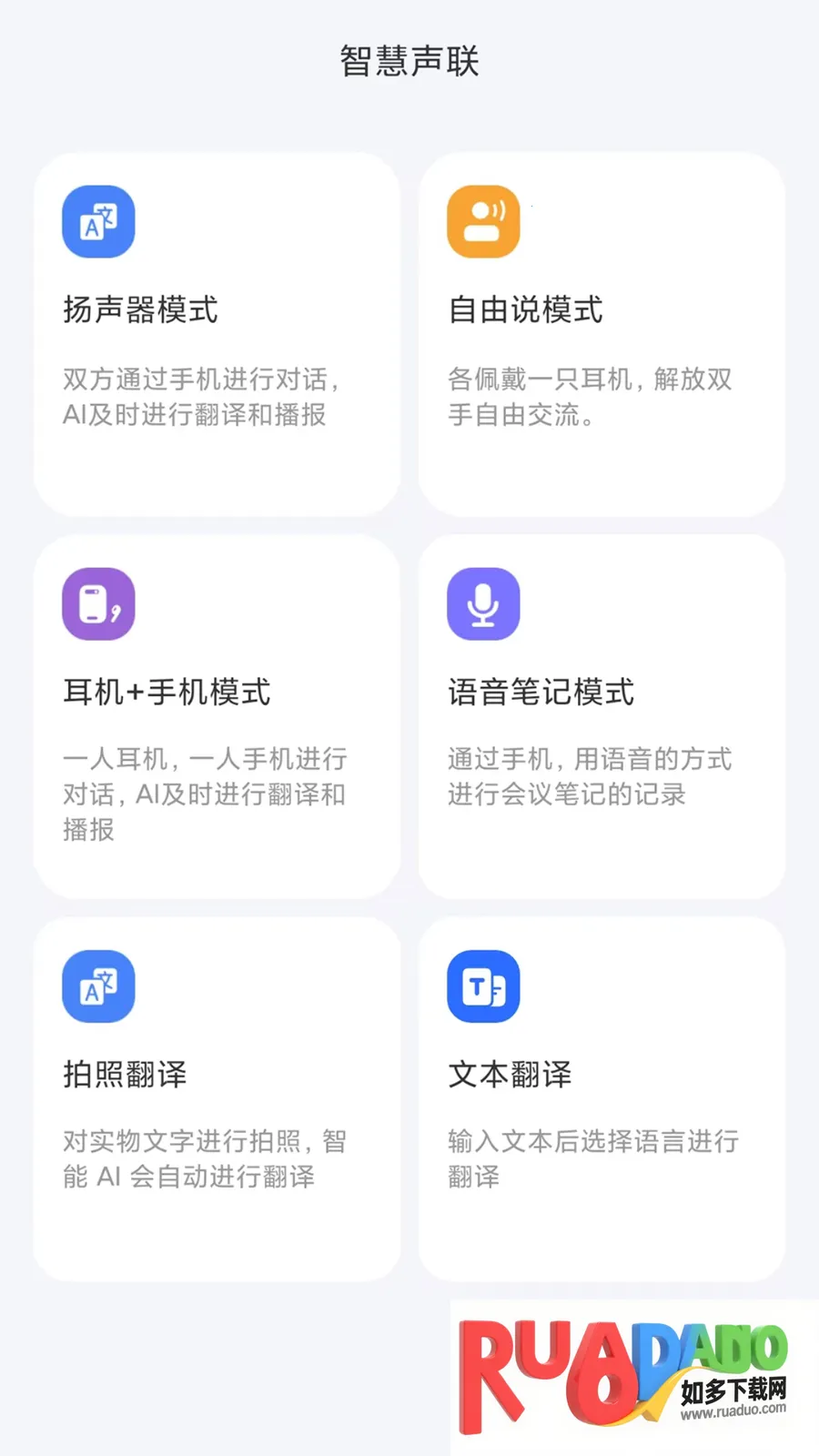Open 扬声器模式 speaker mode card

click(217, 335)
